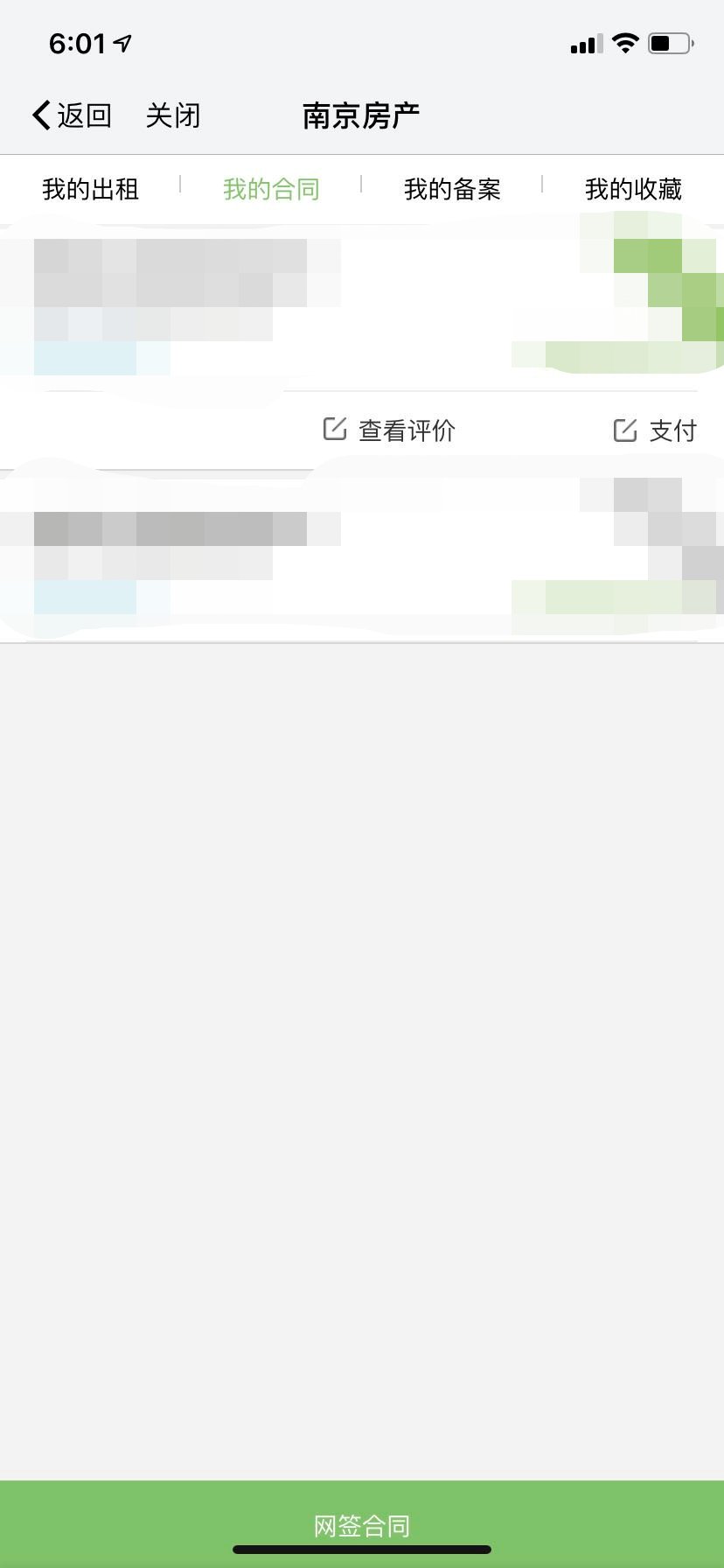This screenshot has height=1568, width=724.
Task: Tap 查看评价 to view reviews
Action: coord(390,430)
